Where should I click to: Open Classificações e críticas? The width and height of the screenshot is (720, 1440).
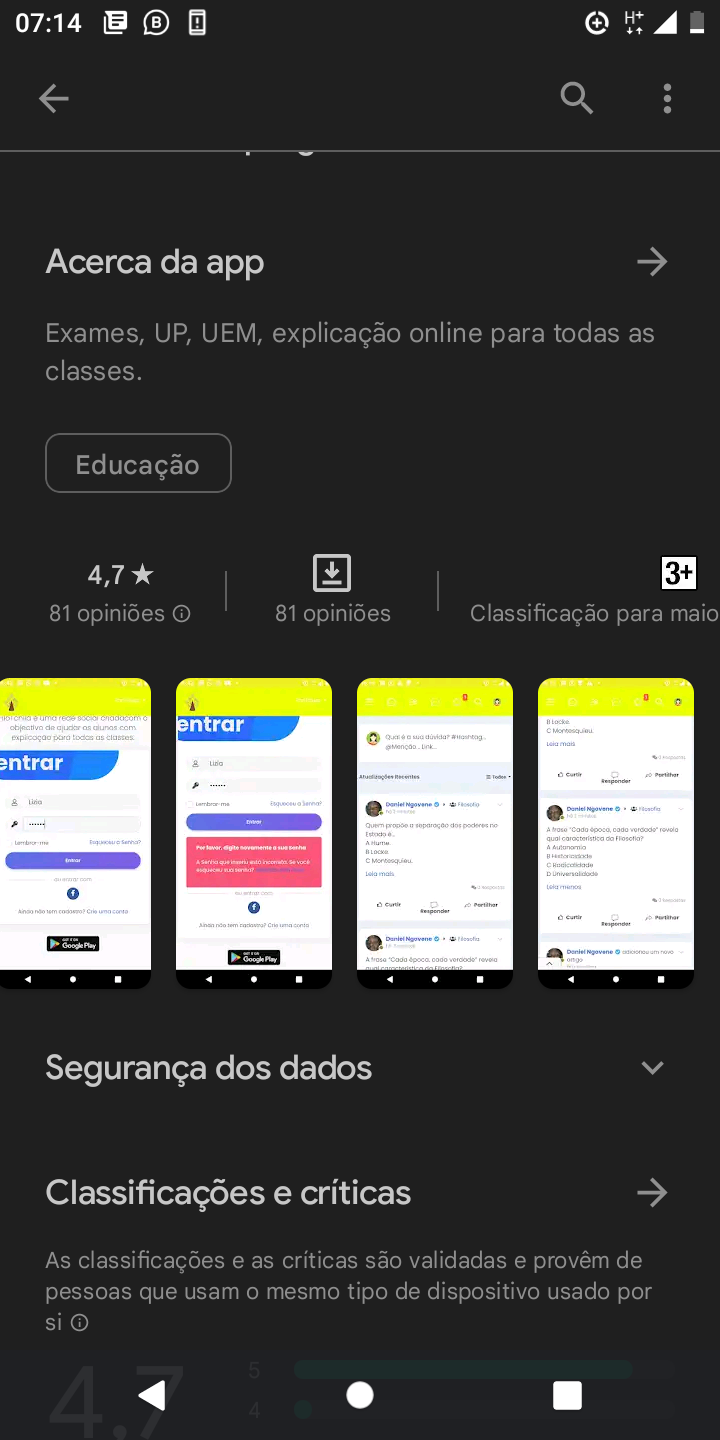652,1192
